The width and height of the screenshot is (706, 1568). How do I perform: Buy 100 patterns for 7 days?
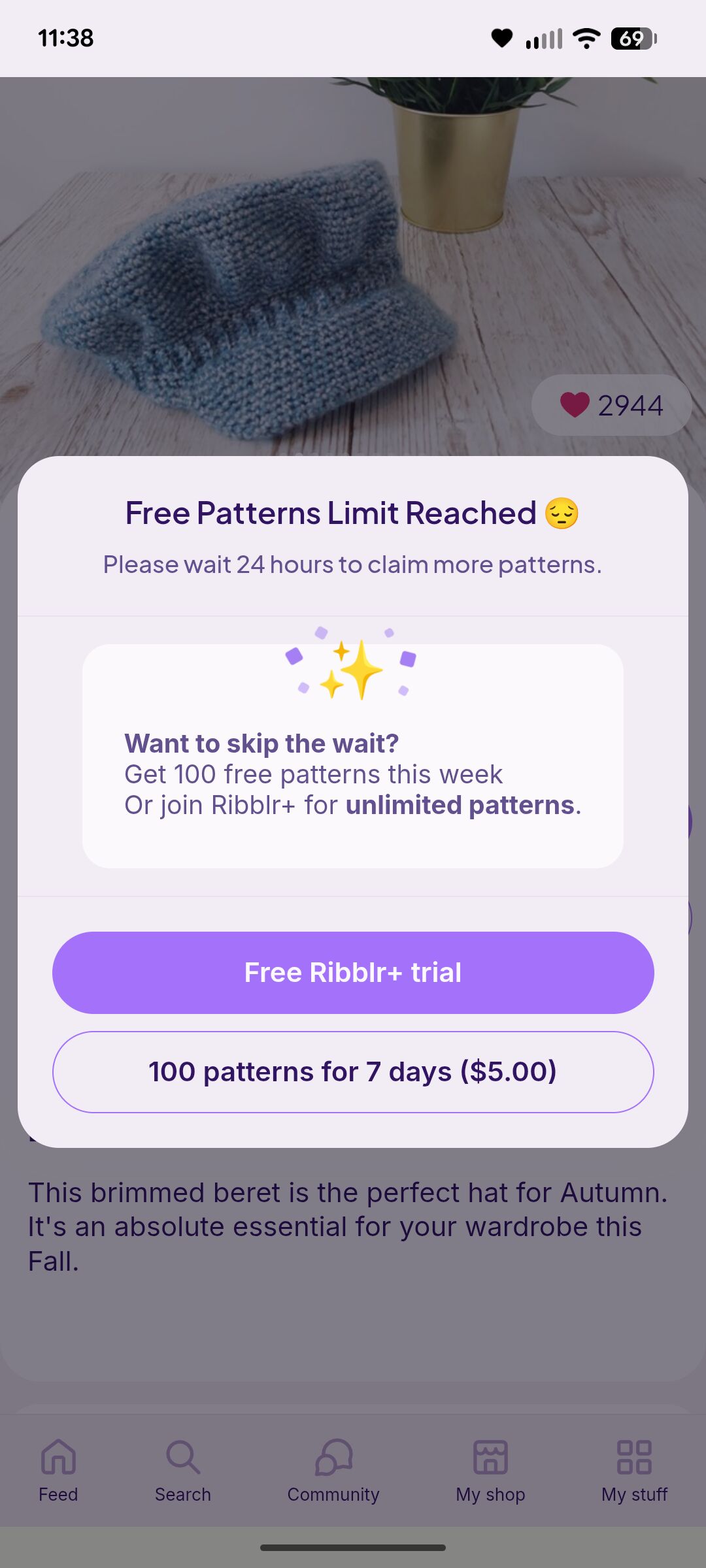click(x=353, y=1071)
